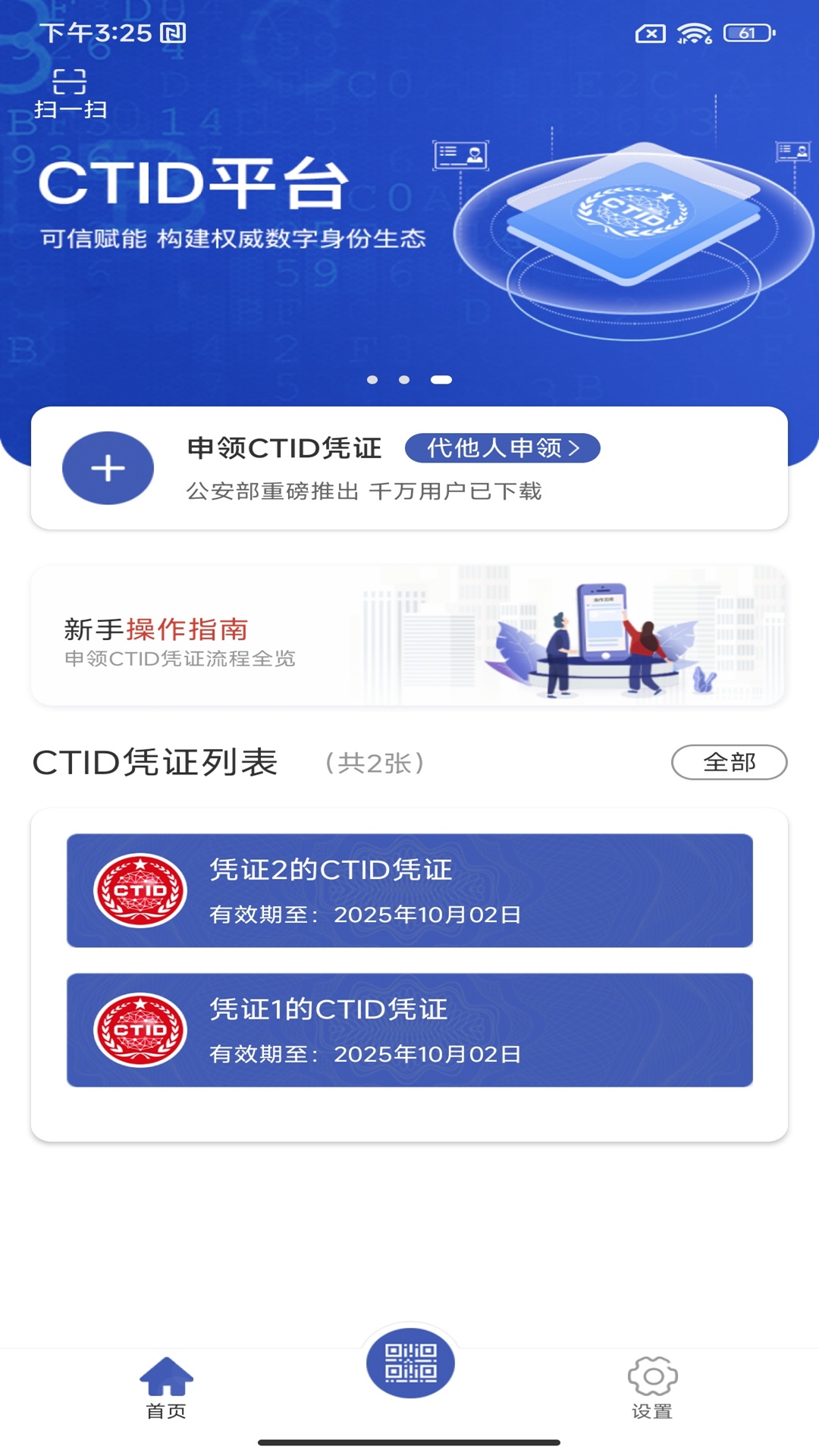Tap the plus button to apply for CTID
The height and width of the screenshot is (1456, 819).
(x=108, y=468)
